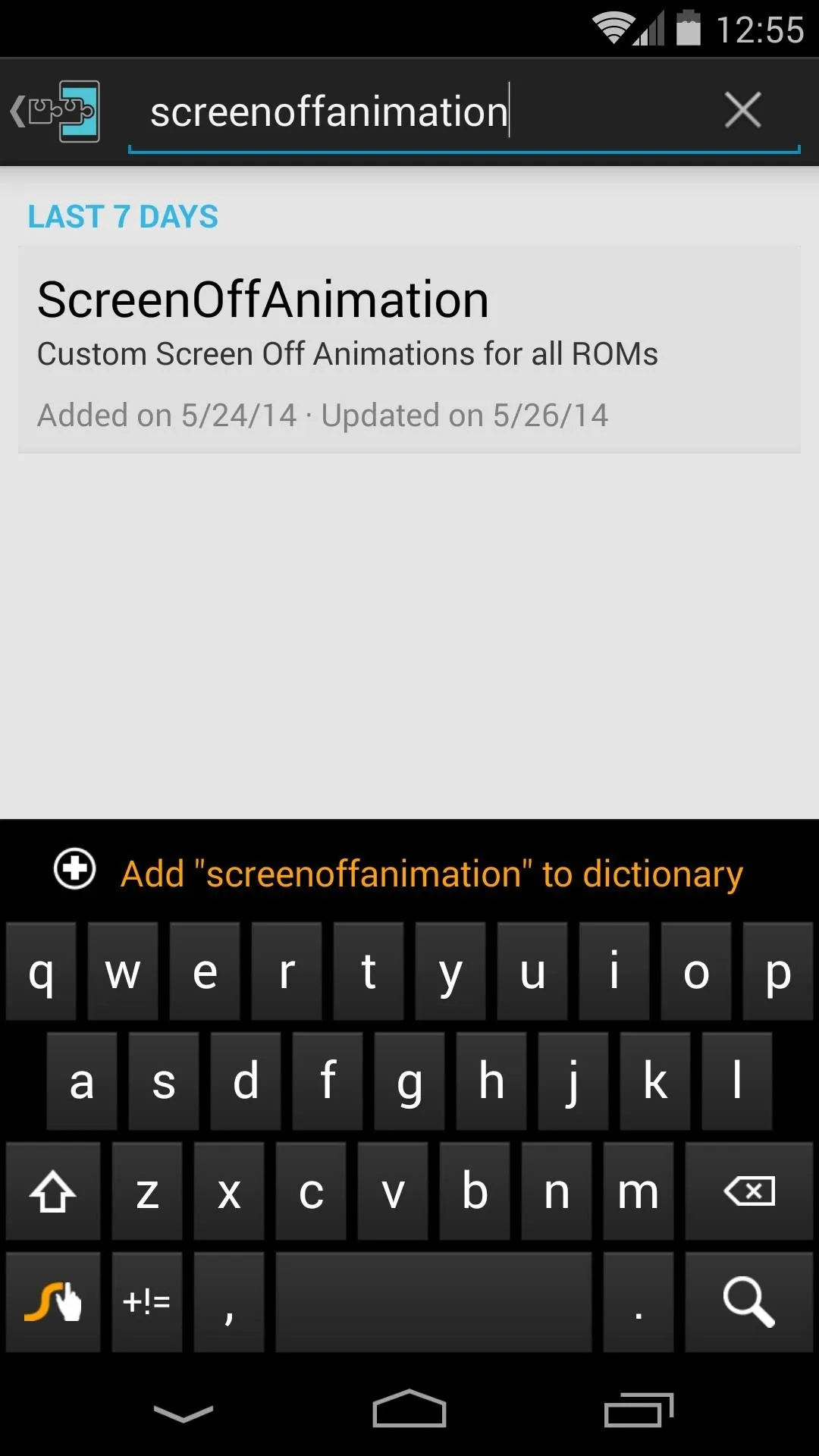Viewport: 819px width, 1456px height.
Task: Tap the keyboard search key
Action: coord(748,1301)
